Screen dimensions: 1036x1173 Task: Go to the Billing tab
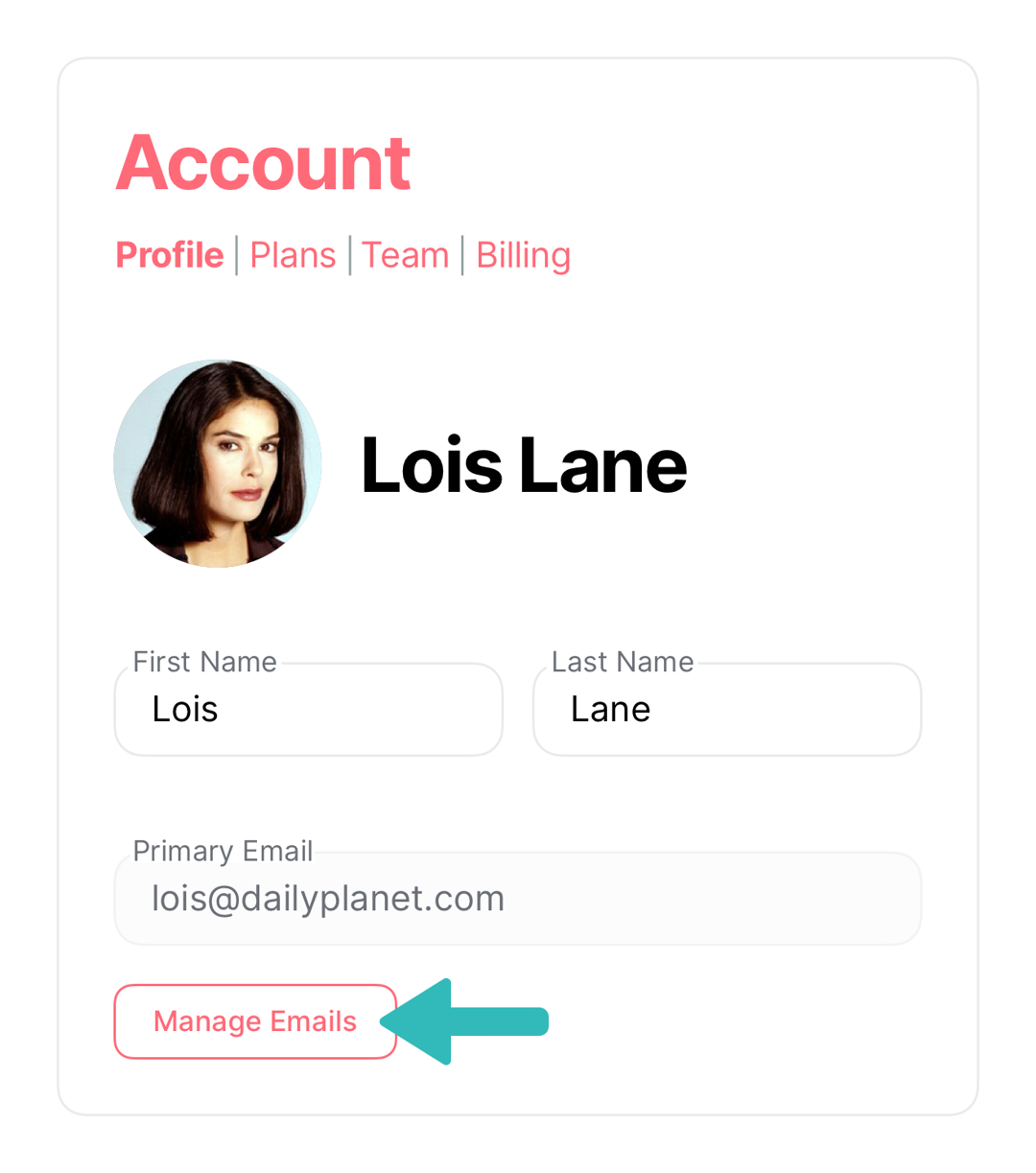click(523, 256)
